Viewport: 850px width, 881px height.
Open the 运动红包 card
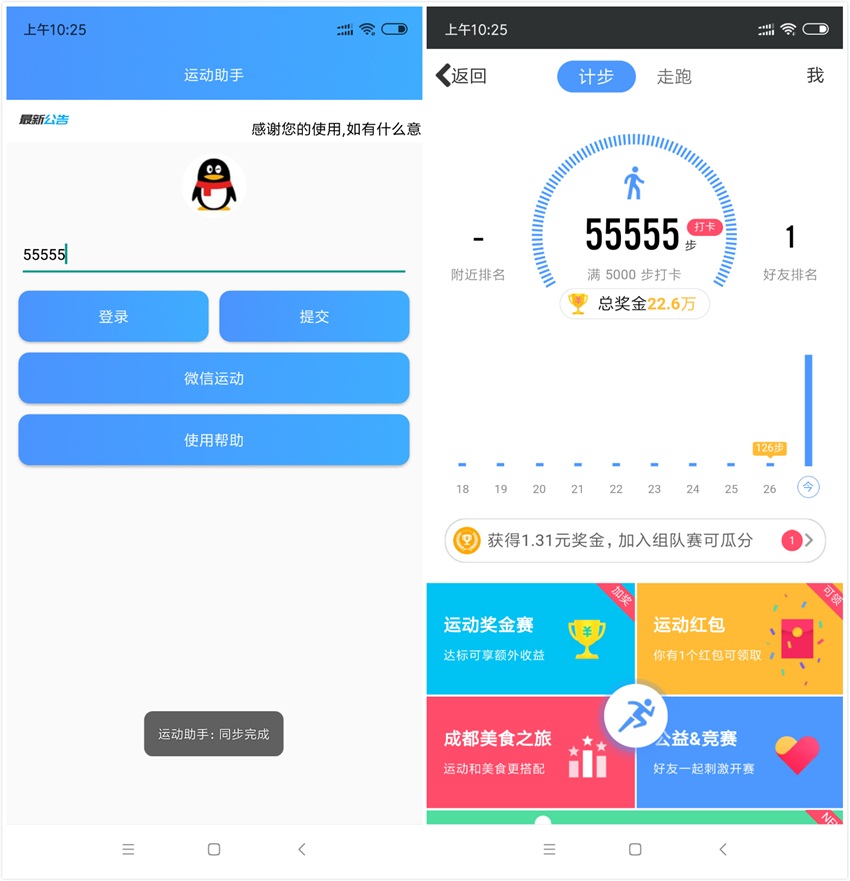pyautogui.click(x=740, y=639)
